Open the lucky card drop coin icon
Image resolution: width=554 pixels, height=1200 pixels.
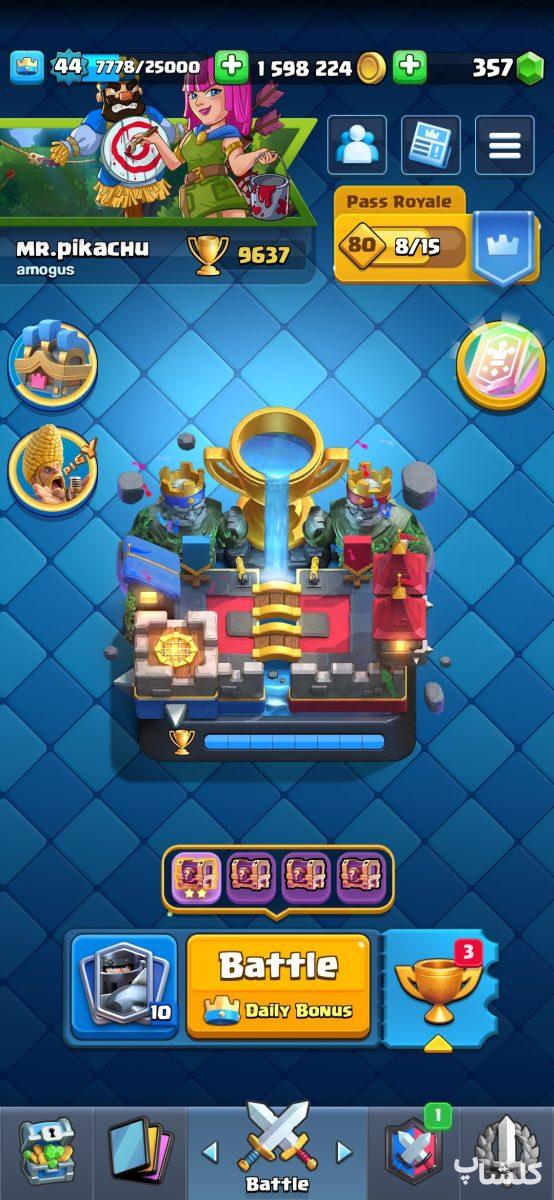(501, 365)
